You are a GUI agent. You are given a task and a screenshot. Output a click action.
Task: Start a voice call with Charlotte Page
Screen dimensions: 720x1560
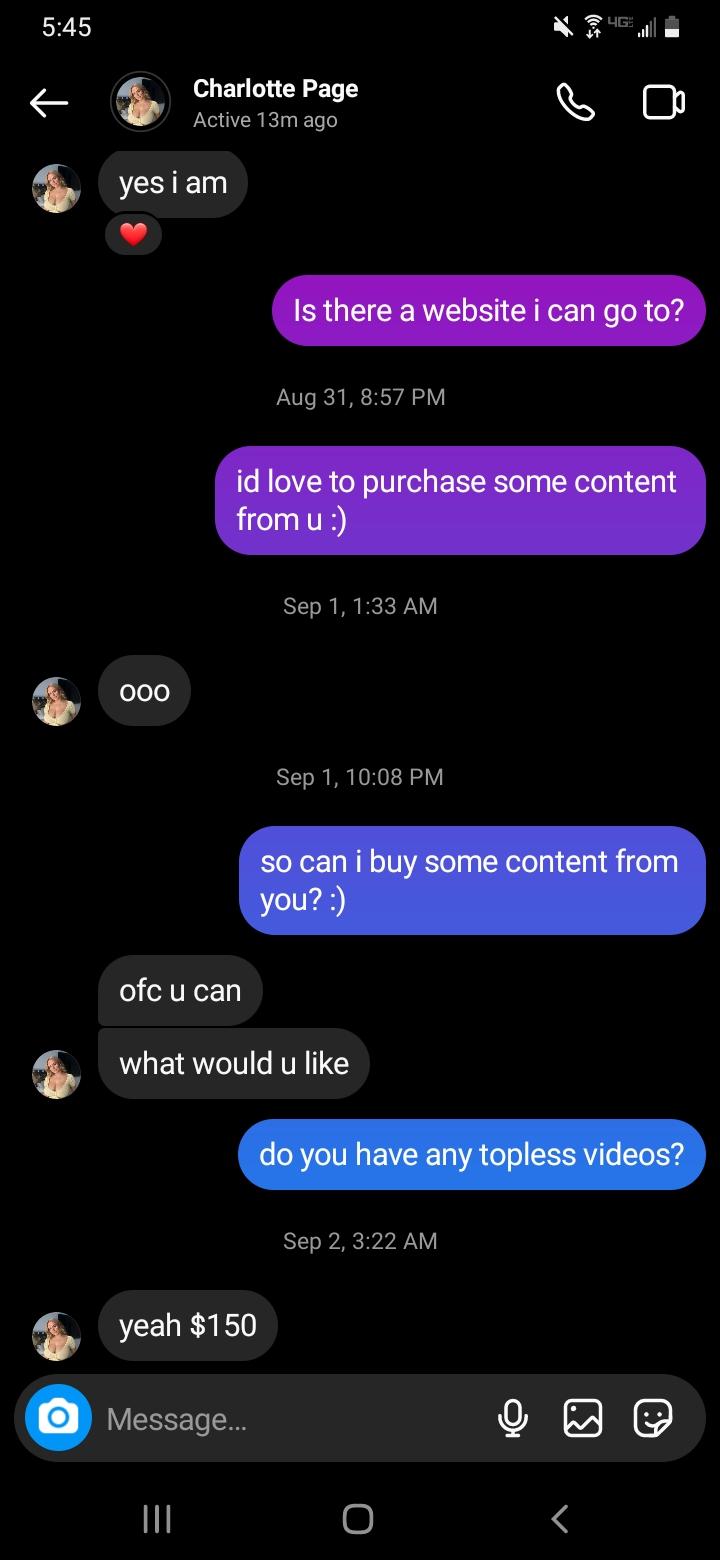click(x=575, y=102)
